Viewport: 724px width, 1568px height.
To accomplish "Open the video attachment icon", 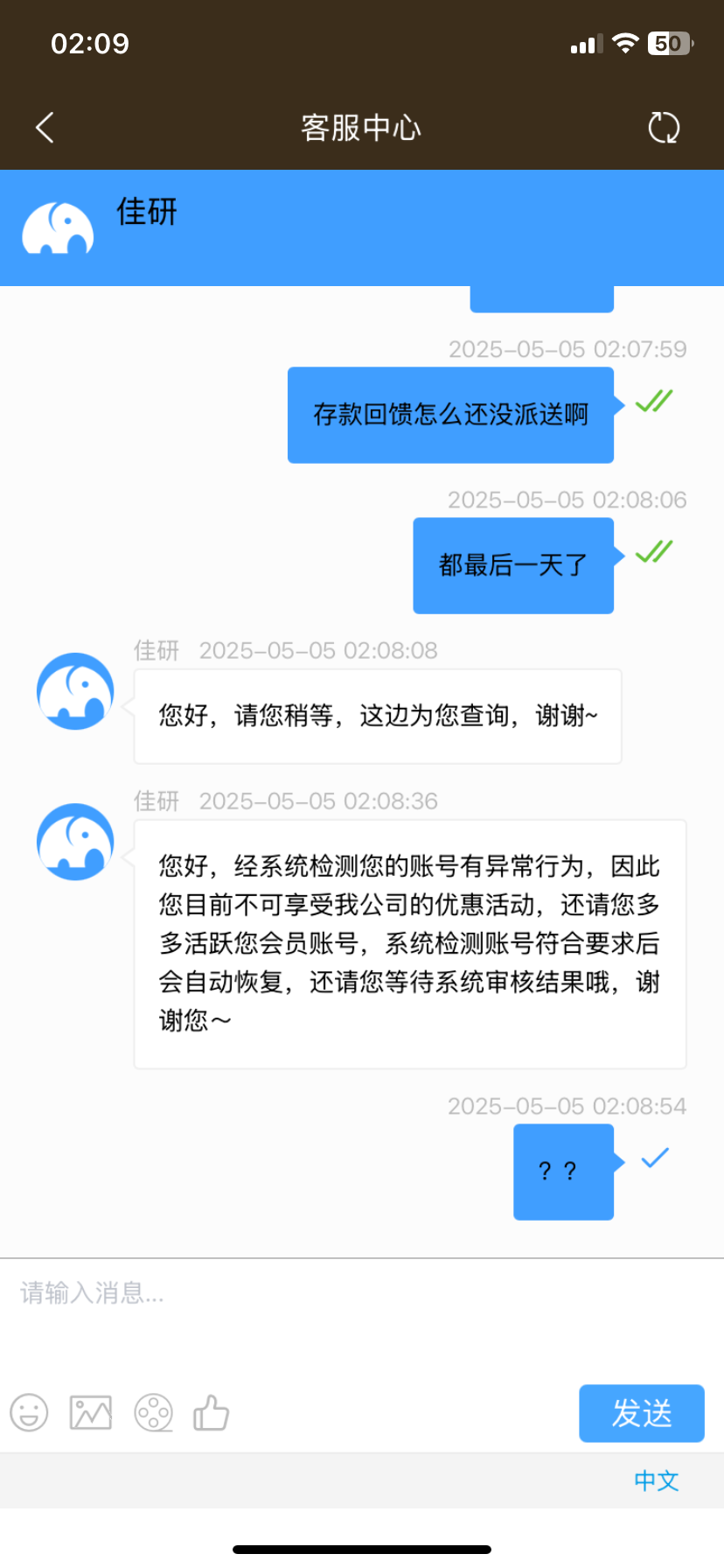I will (154, 1412).
